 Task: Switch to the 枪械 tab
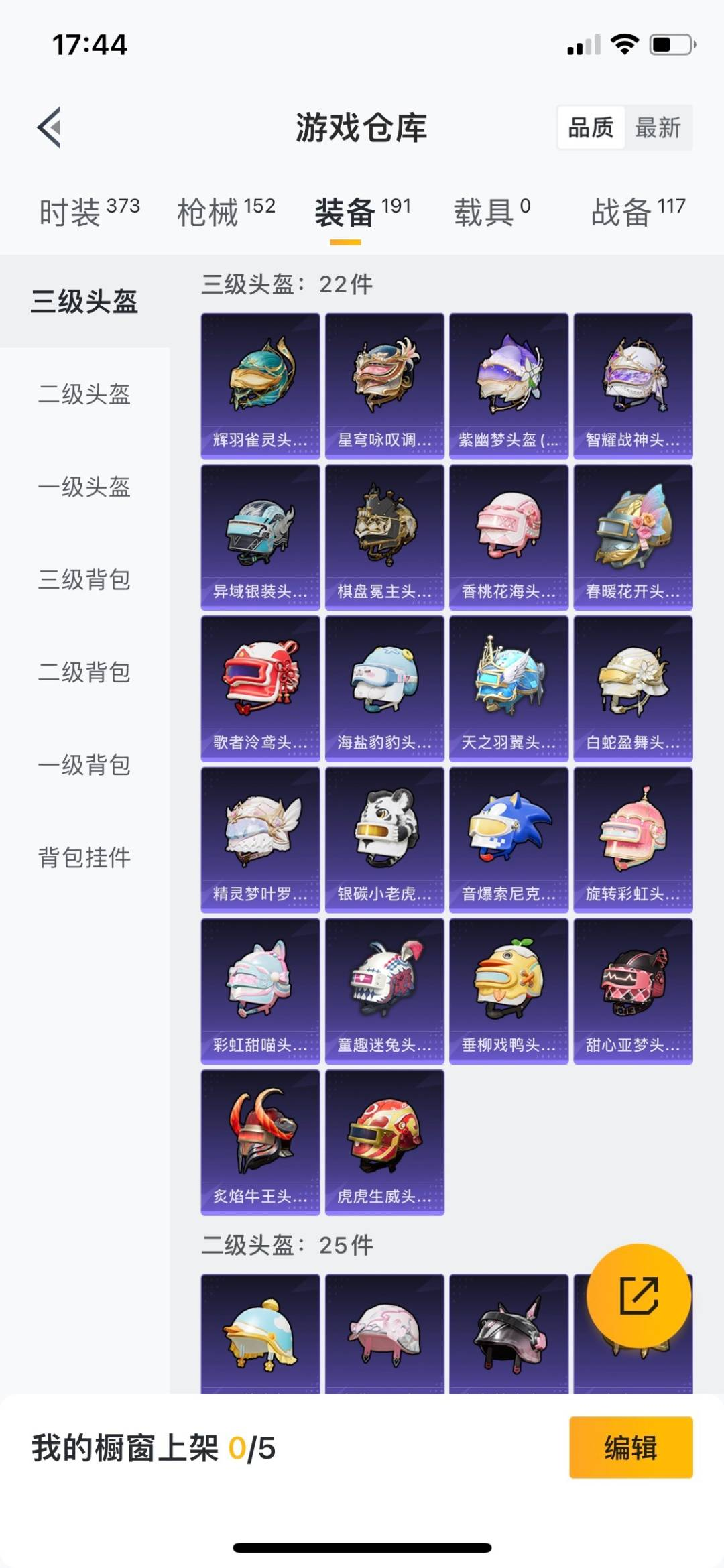pyautogui.click(x=226, y=212)
